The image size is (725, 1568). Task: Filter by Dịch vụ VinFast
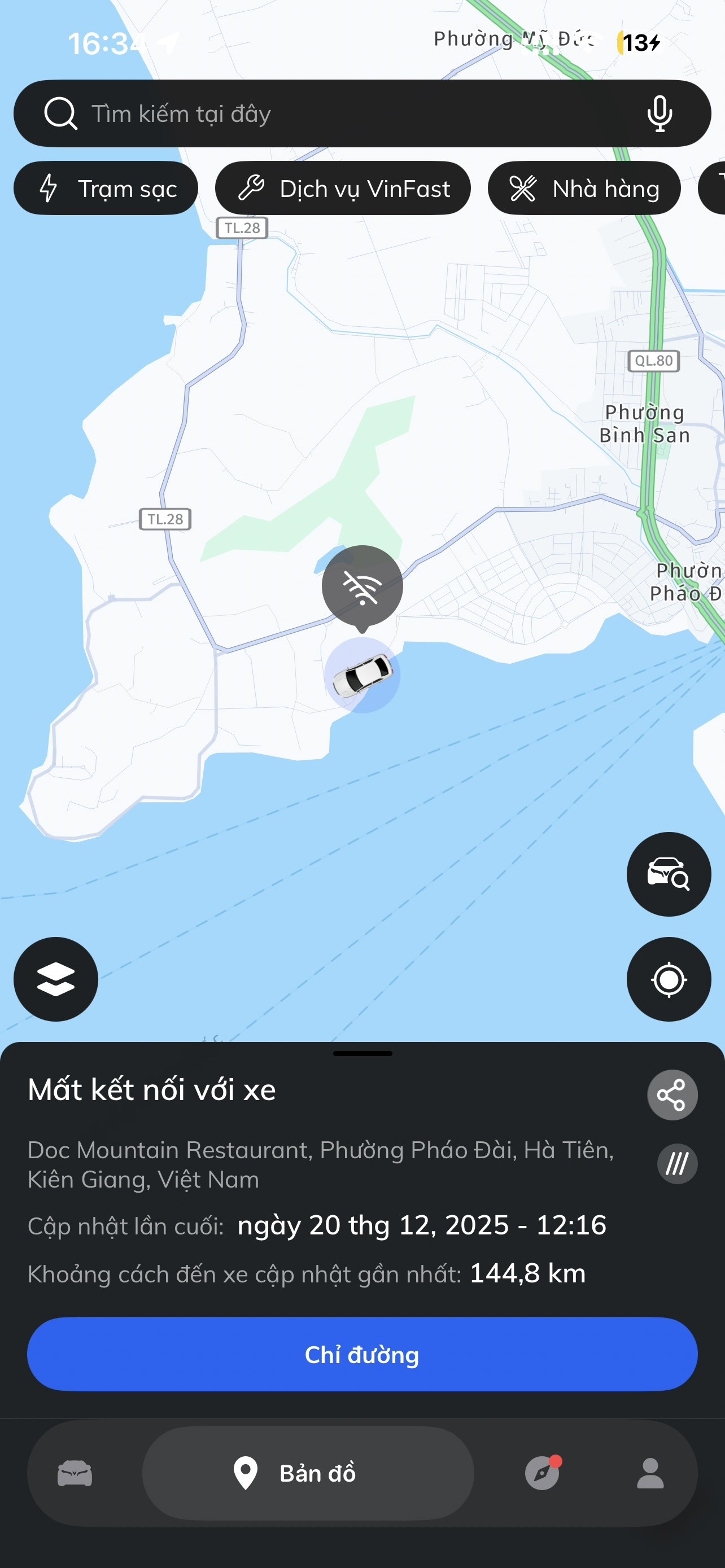pyautogui.click(x=343, y=189)
